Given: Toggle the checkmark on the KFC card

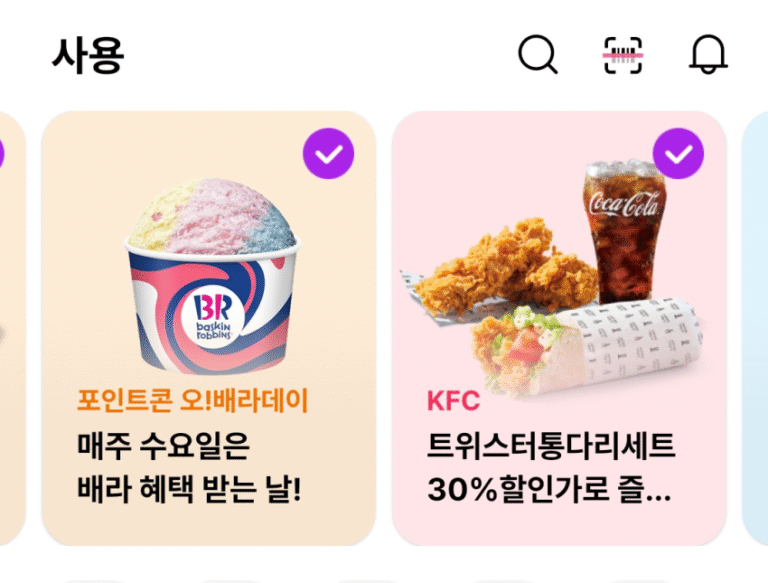Looking at the screenshot, I should tap(678, 154).
